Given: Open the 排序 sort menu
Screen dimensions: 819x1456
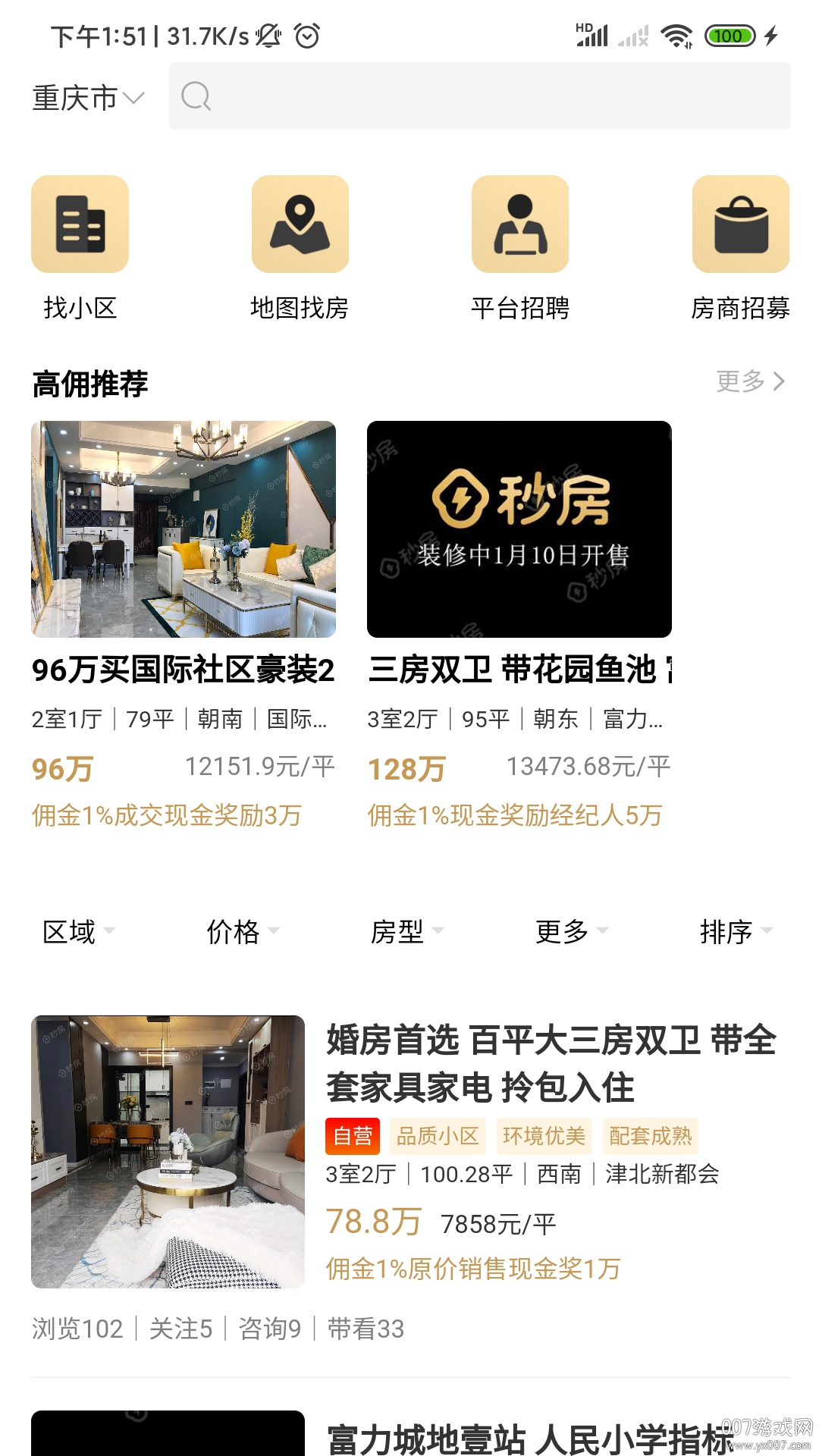Looking at the screenshot, I should coord(736,931).
